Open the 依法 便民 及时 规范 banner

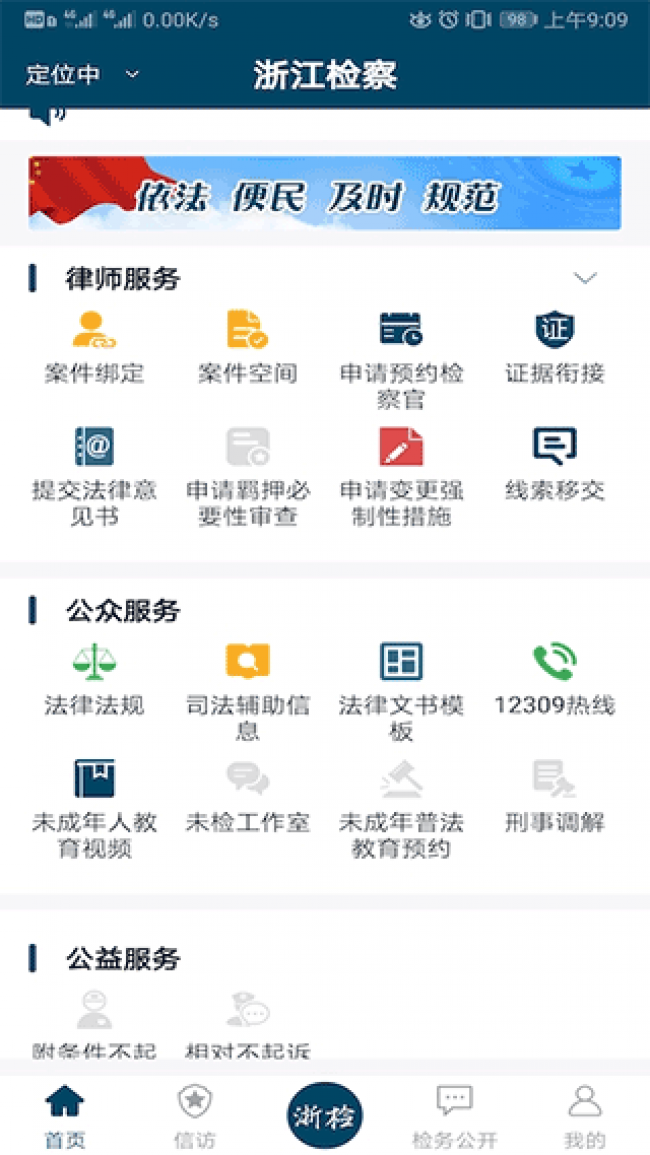point(324,193)
